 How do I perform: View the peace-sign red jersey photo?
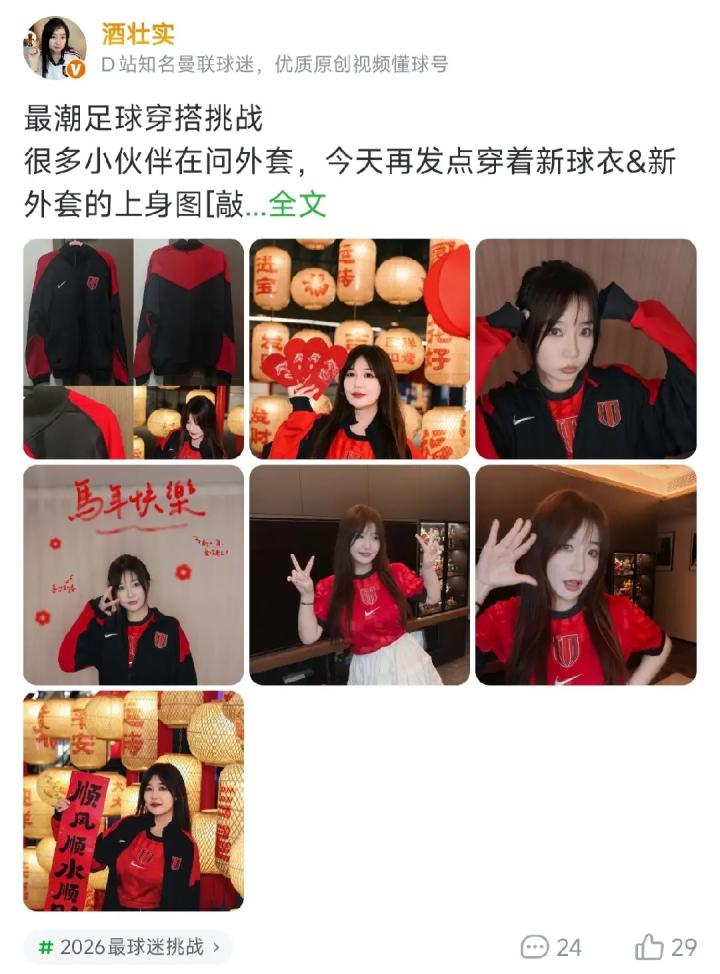tap(359, 574)
